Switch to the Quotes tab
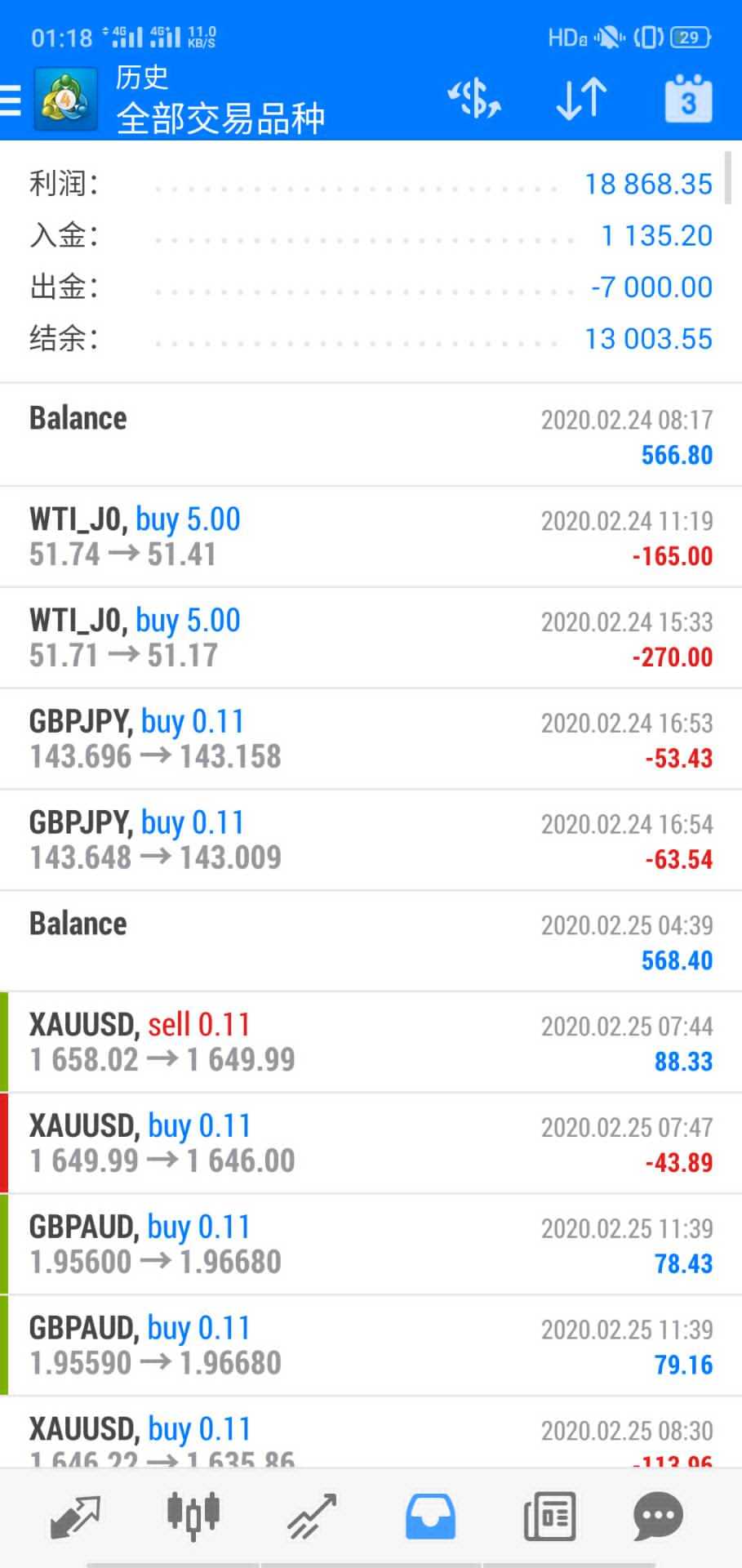 pos(74,1517)
